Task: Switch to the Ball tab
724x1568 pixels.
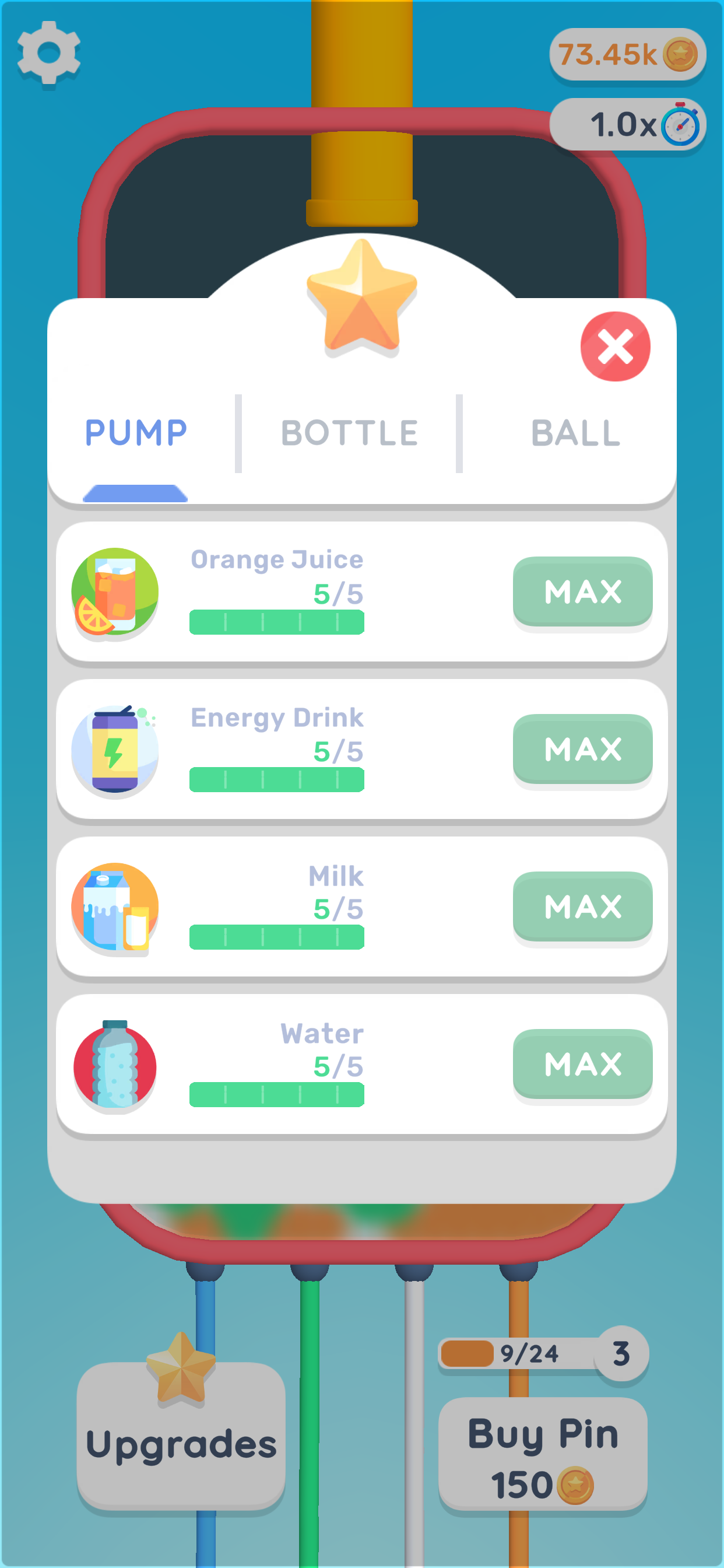Action: click(575, 433)
